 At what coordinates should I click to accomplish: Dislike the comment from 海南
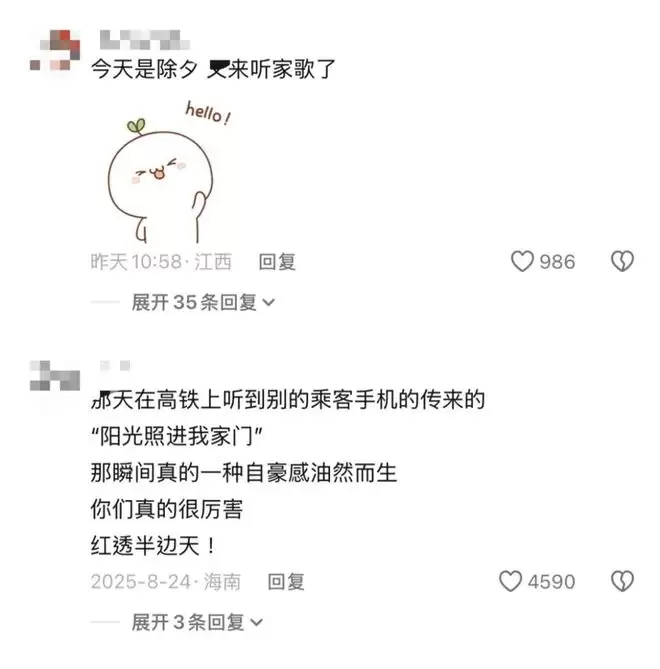(x=622, y=581)
